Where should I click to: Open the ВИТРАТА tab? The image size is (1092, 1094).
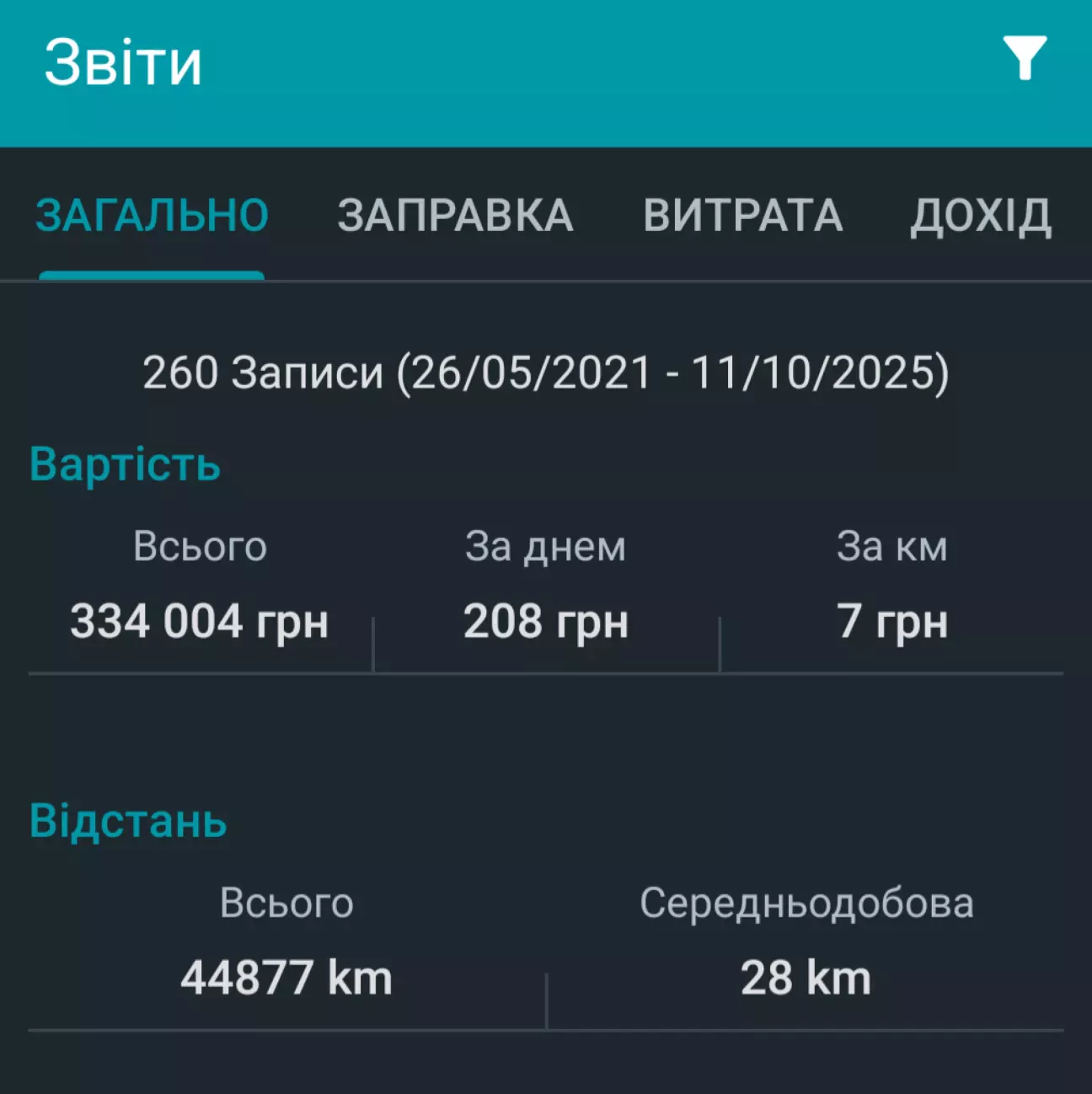coord(742,216)
